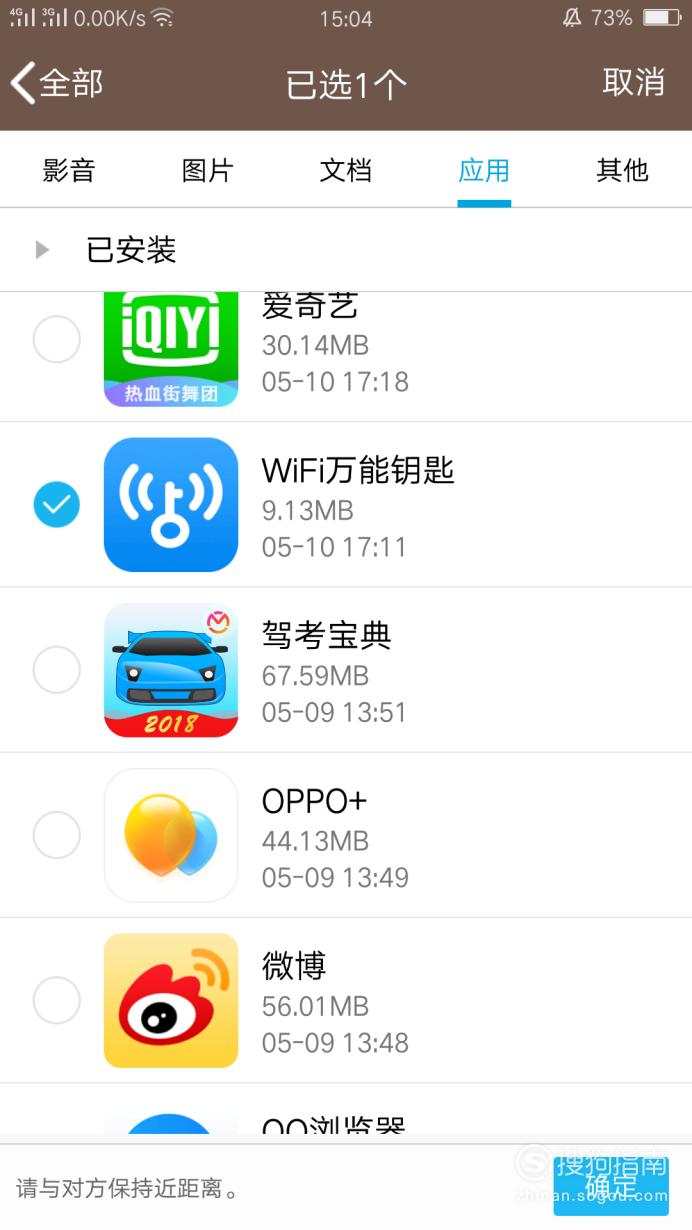
Task: Switch to the 影音 tab
Action: (x=69, y=170)
